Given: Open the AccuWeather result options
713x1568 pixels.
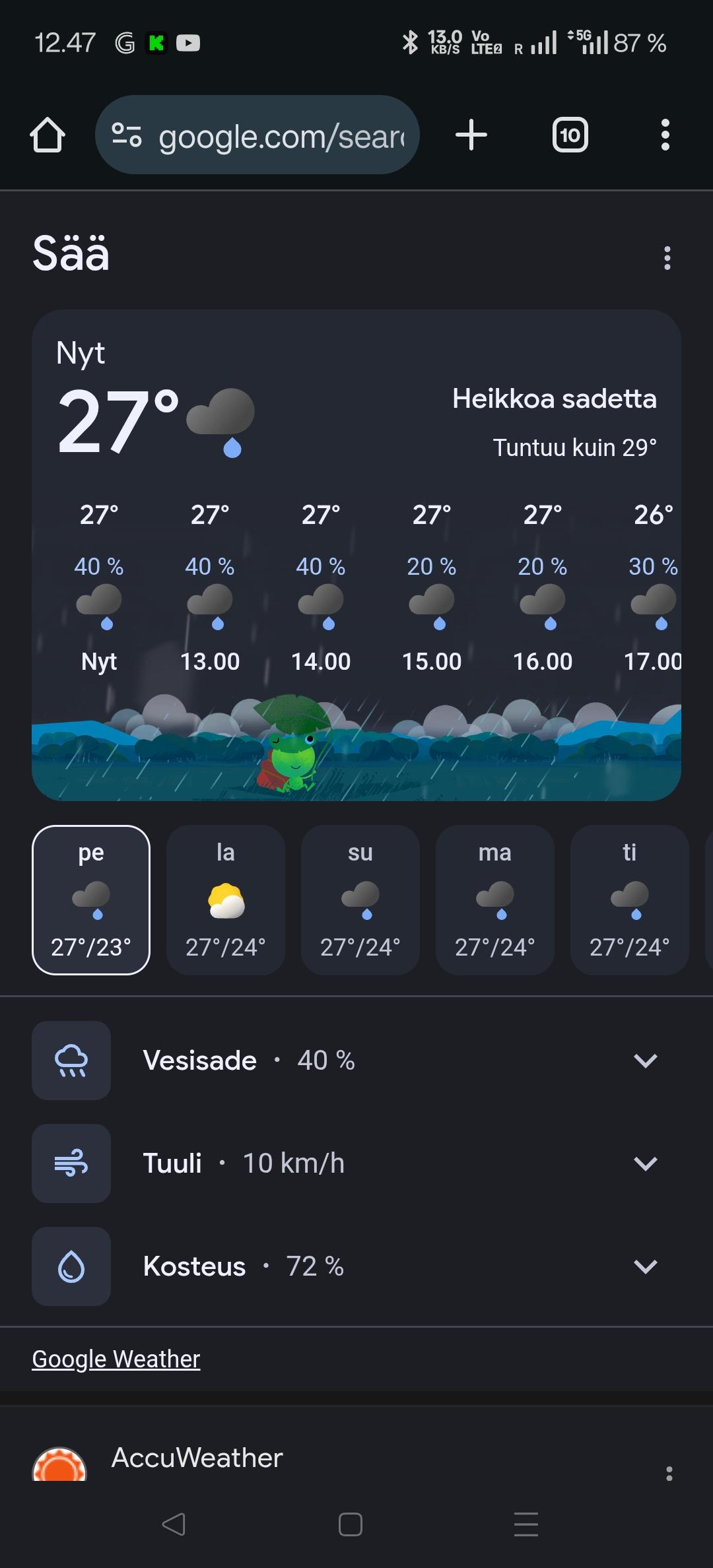Looking at the screenshot, I should (669, 1474).
